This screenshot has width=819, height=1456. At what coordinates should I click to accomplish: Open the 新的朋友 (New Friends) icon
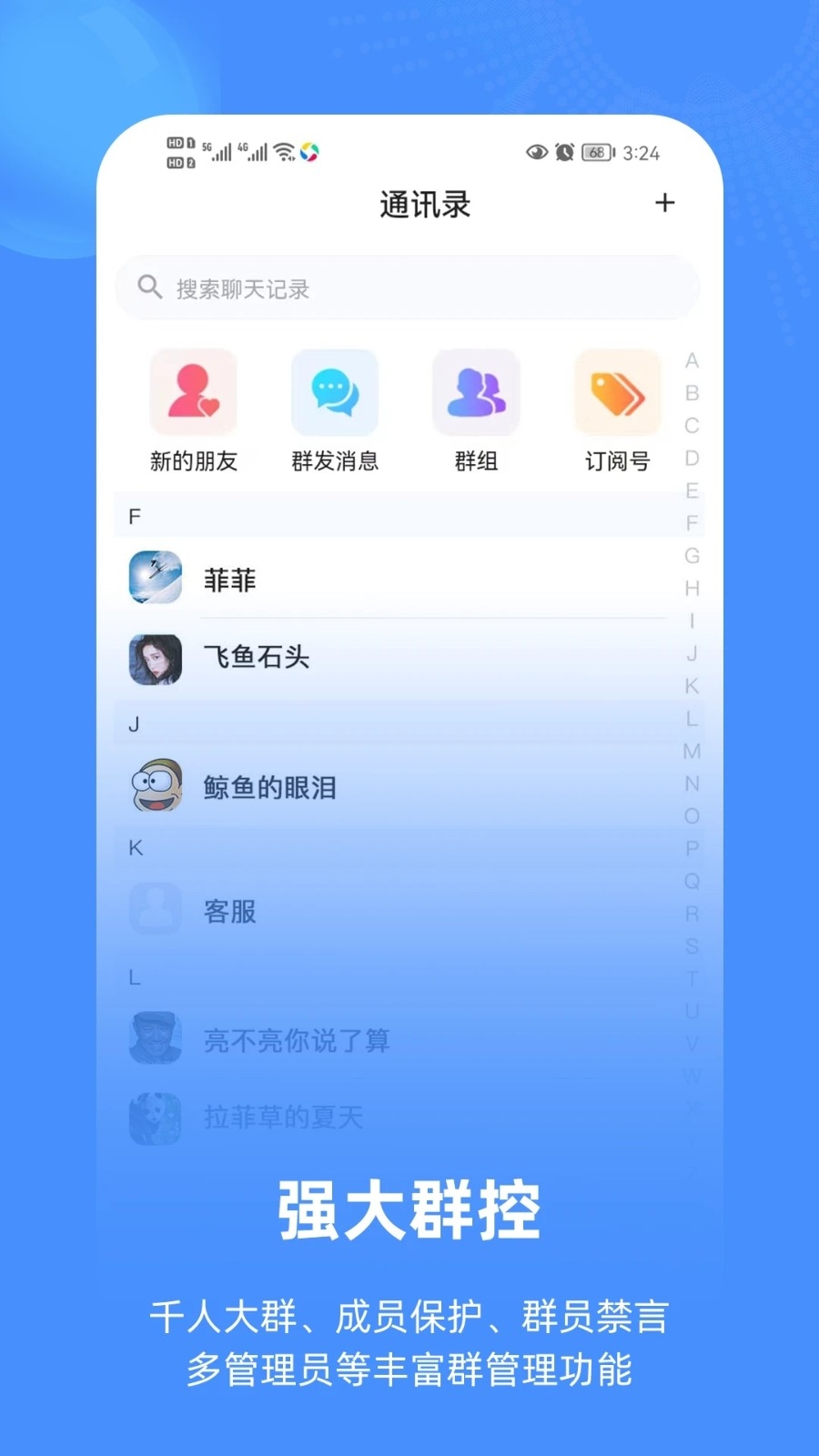(192, 393)
